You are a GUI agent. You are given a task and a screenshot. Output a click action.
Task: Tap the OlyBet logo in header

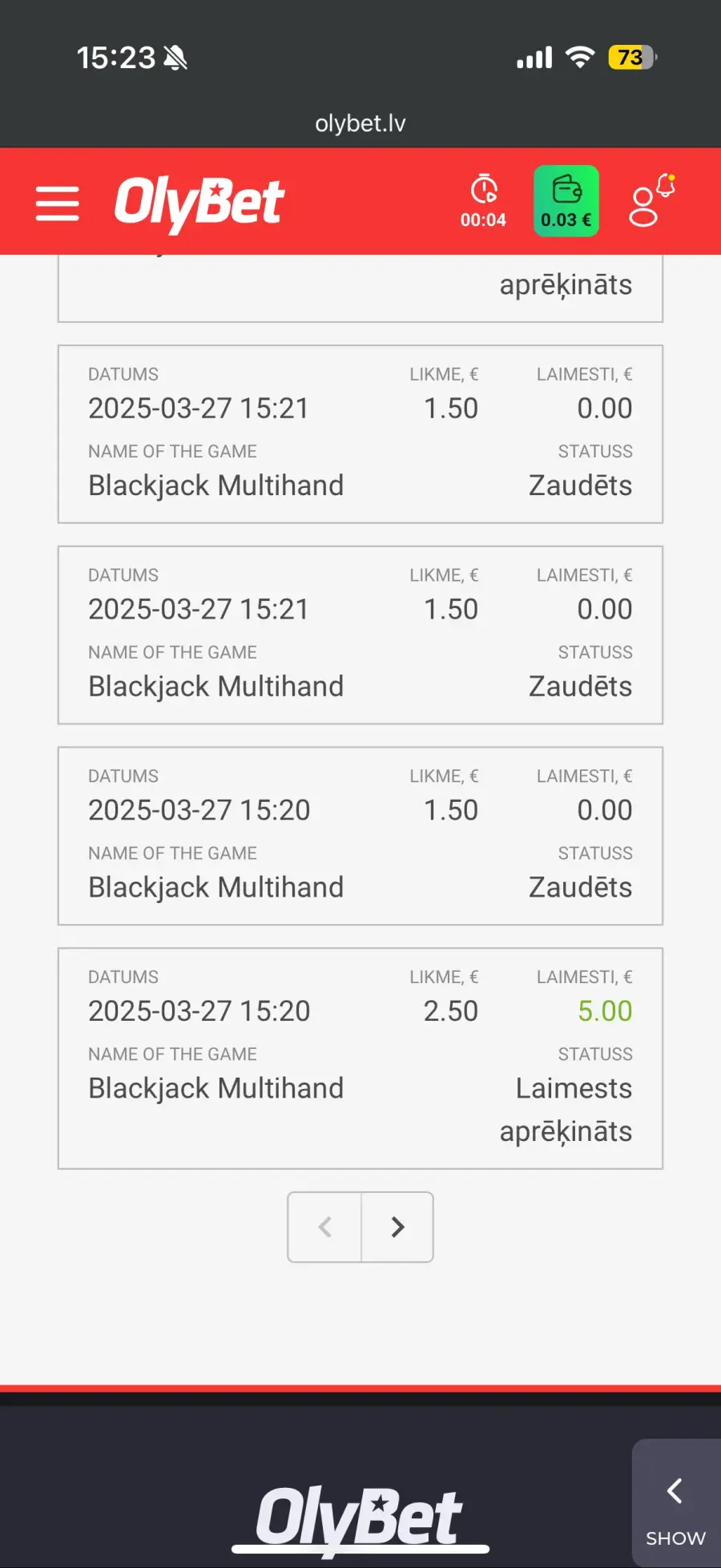click(199, 203)
